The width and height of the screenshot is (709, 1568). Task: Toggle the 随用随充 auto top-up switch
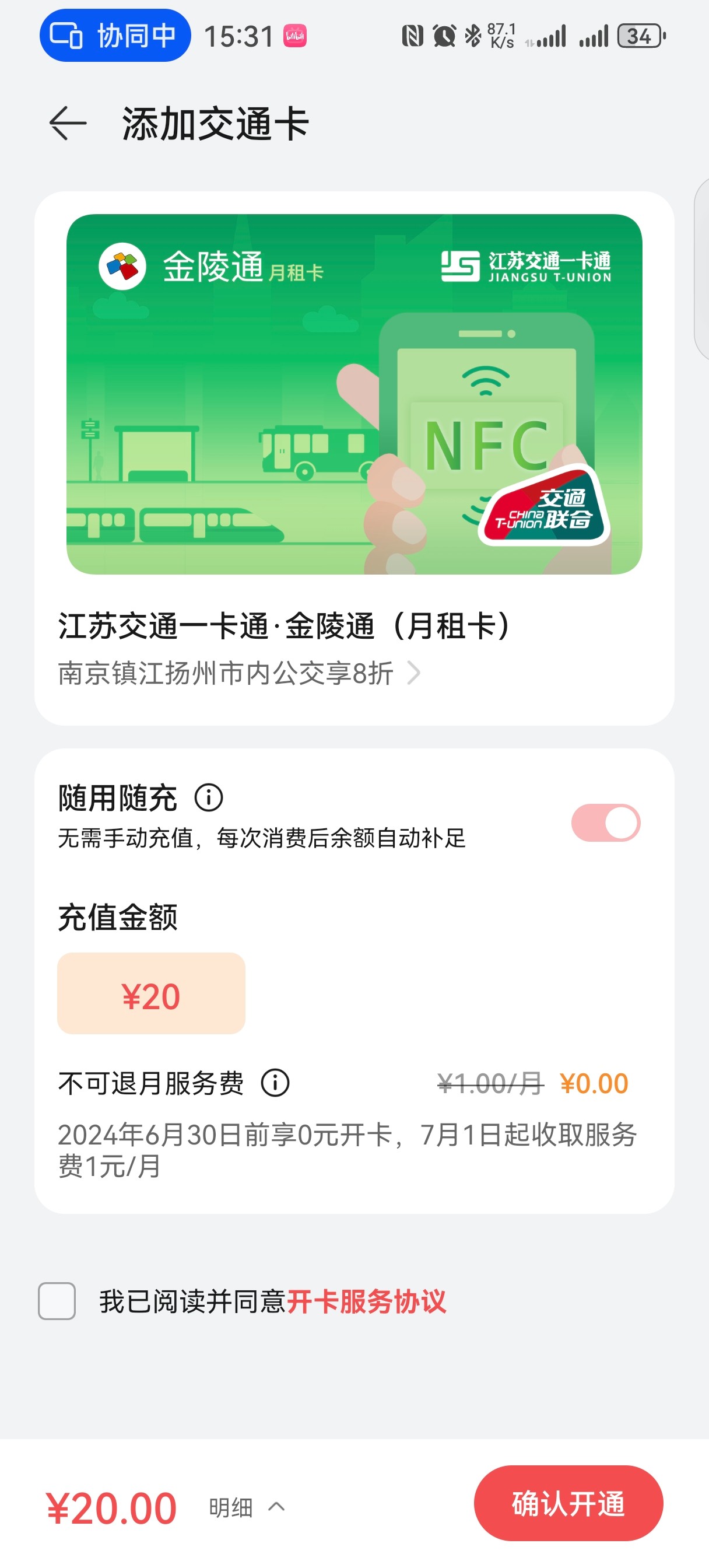click(x=605, y=823)
